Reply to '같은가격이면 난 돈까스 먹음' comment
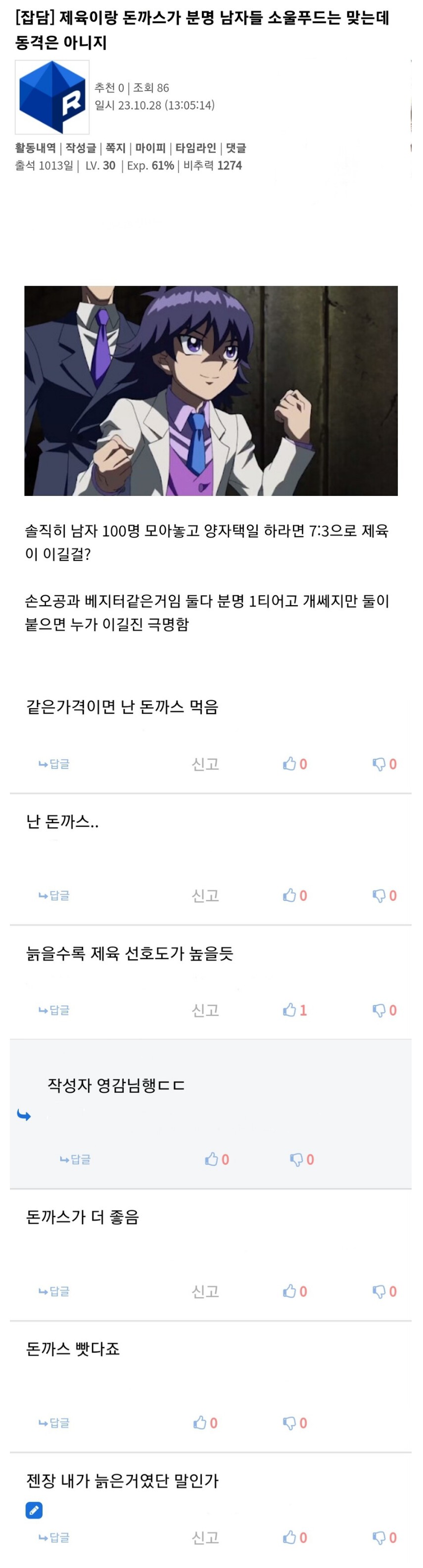423x1568 pixels. coord(54,764)
